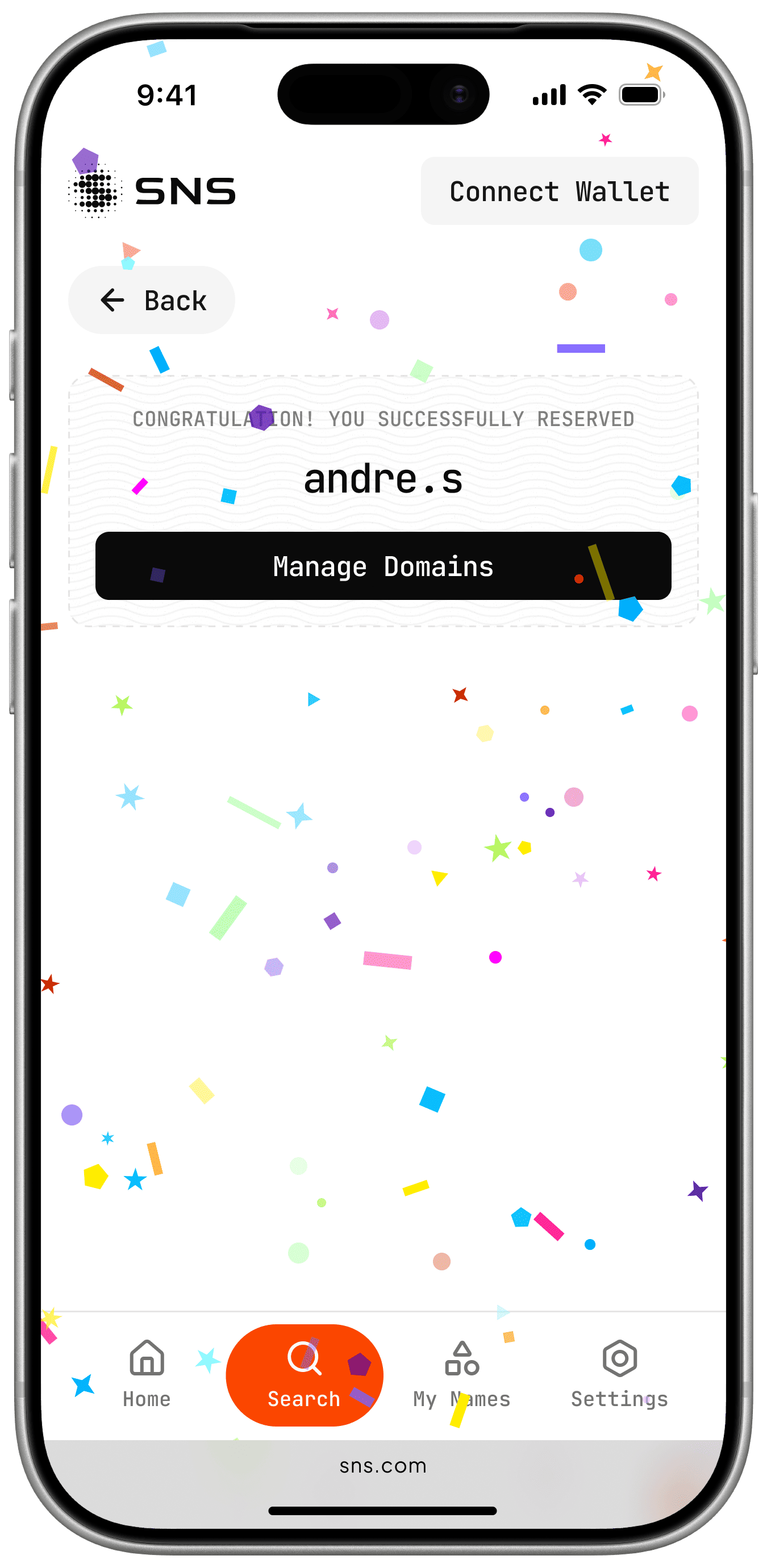Open the My Names tab
767x1568 pixels.
(462, 1375)
